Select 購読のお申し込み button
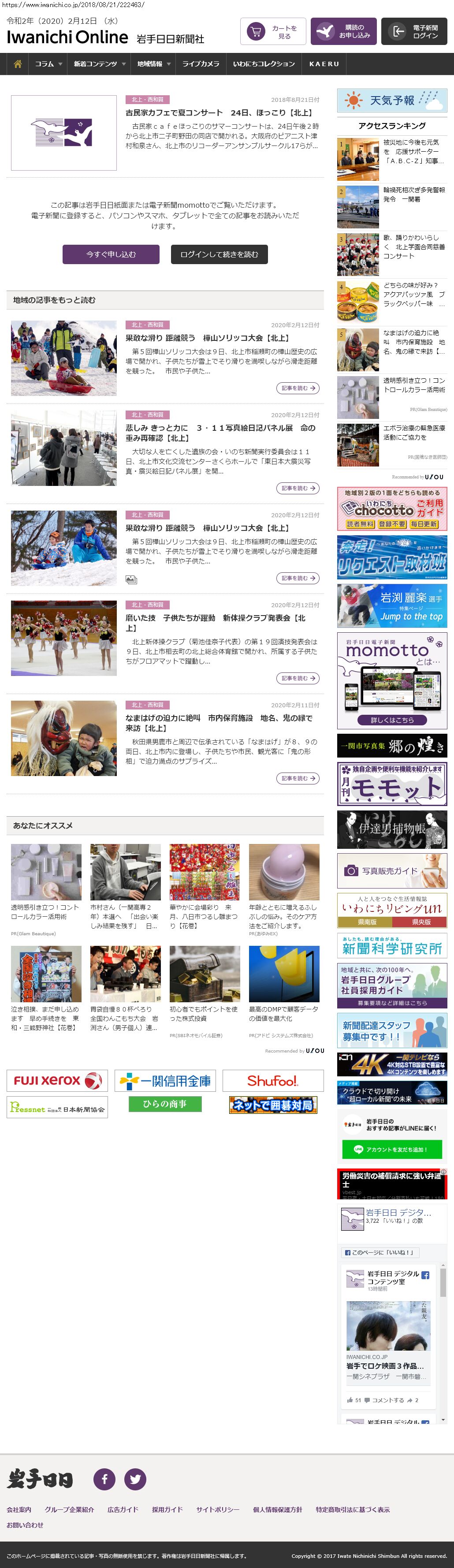Image resolution: width=454 pixels, height=1568 pixels. pos(343,32)
